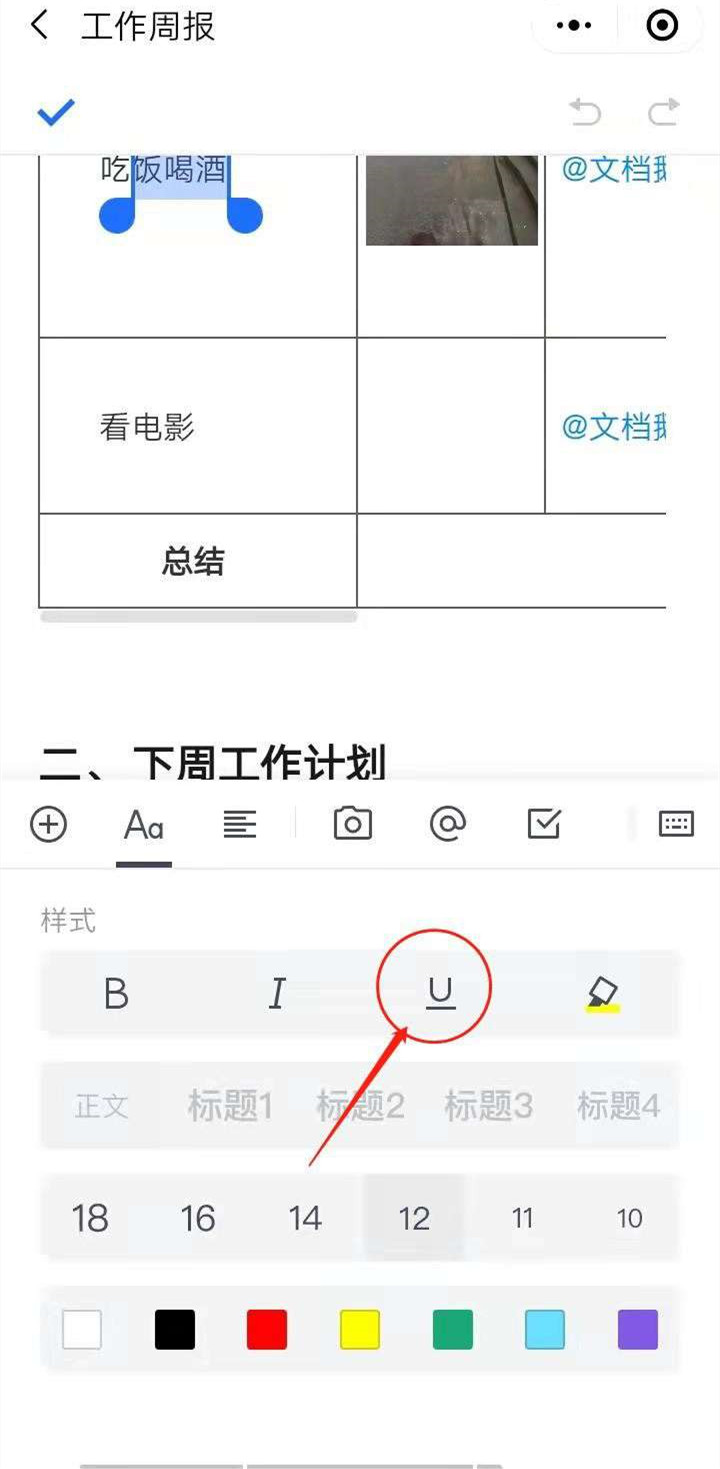Open the mini program more options menu
Screen dimensions: 720x1469
574,26
